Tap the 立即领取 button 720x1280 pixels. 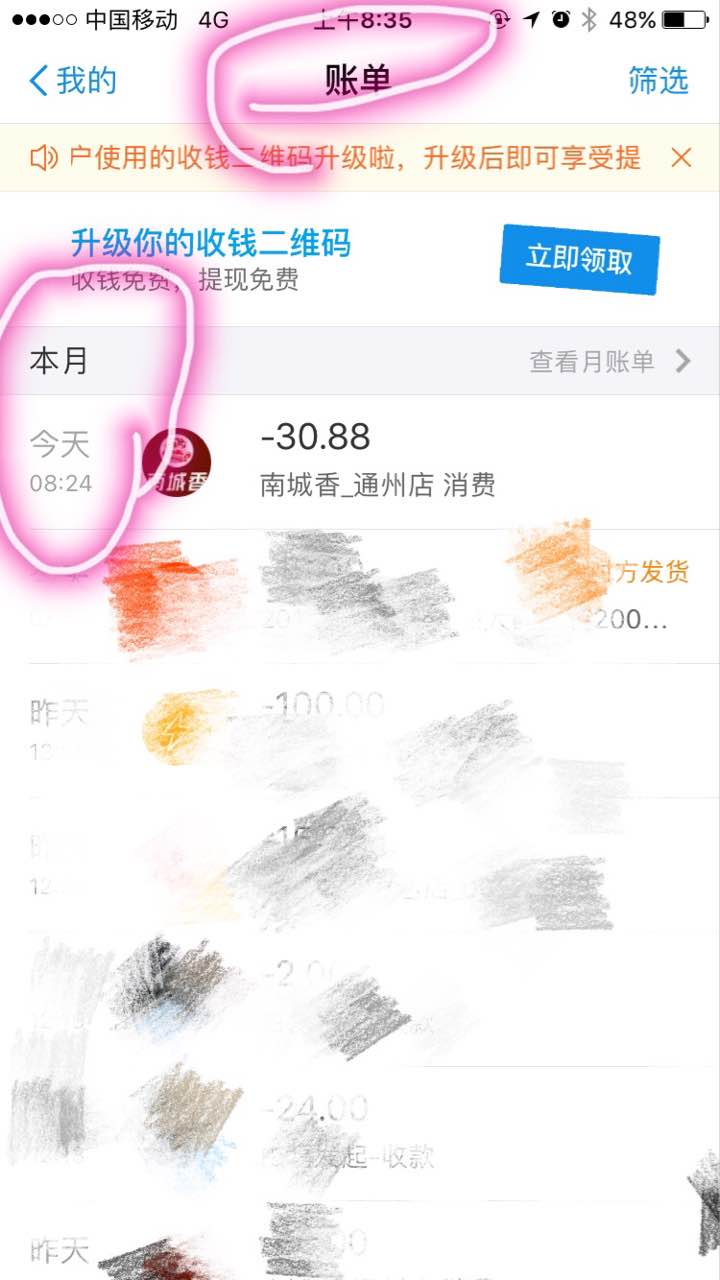[x=580, y=260]
